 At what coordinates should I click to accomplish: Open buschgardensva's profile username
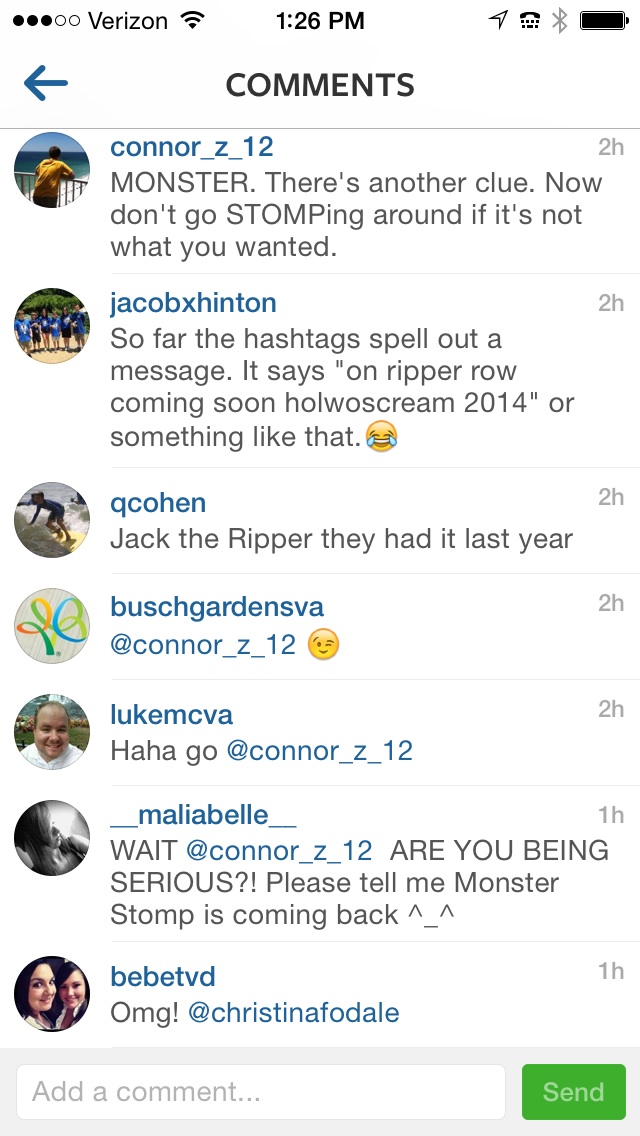(217, 607)
